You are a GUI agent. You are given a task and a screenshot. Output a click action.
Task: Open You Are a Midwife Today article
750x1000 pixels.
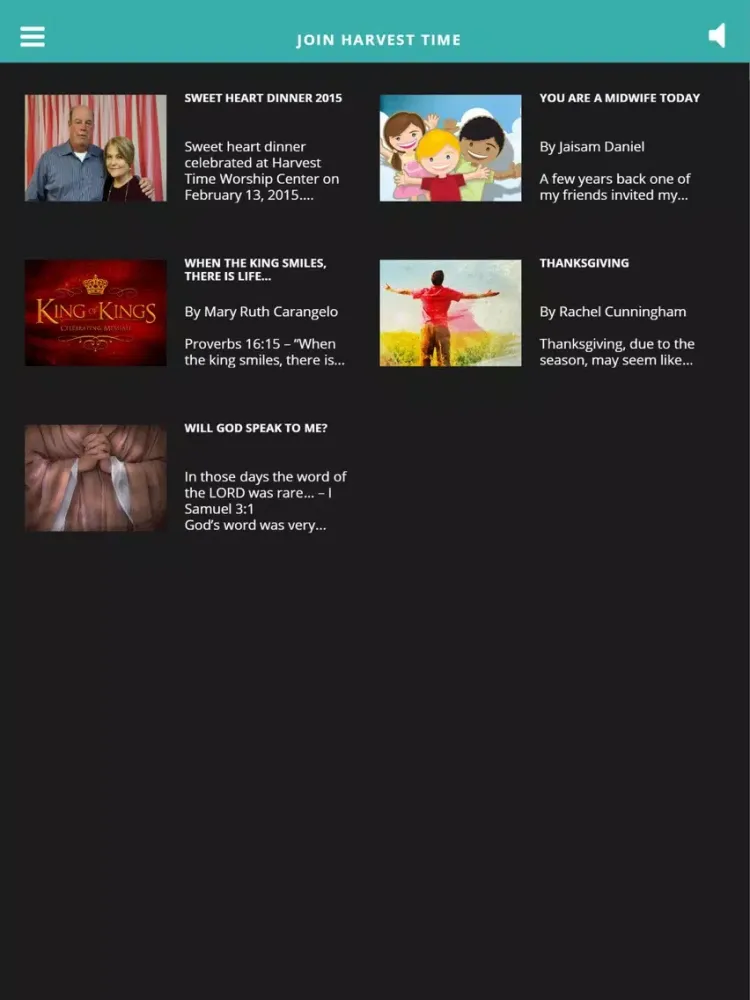pyautogui.click(x=619, y=98)
